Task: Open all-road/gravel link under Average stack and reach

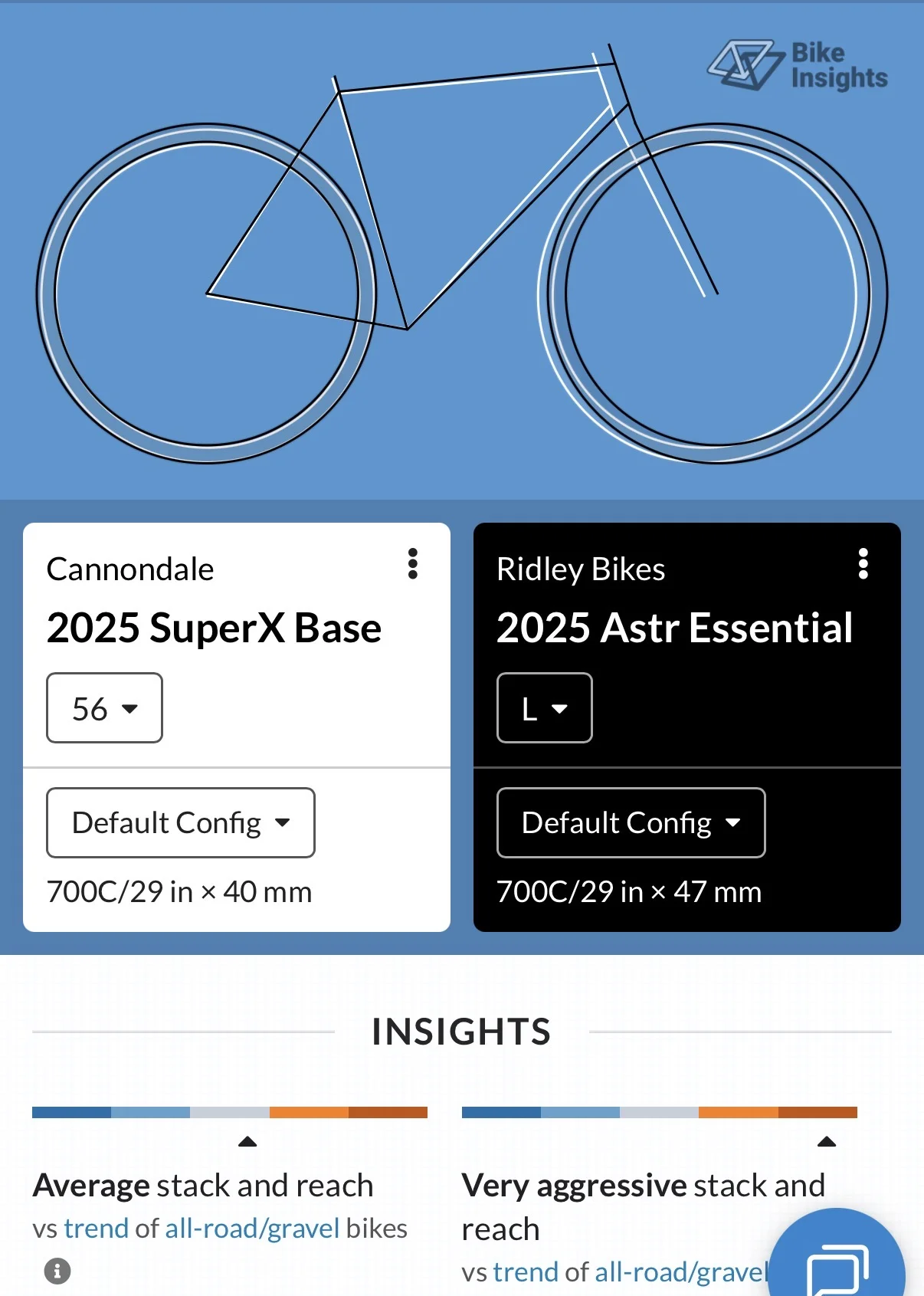Action: pos(252,1229)
